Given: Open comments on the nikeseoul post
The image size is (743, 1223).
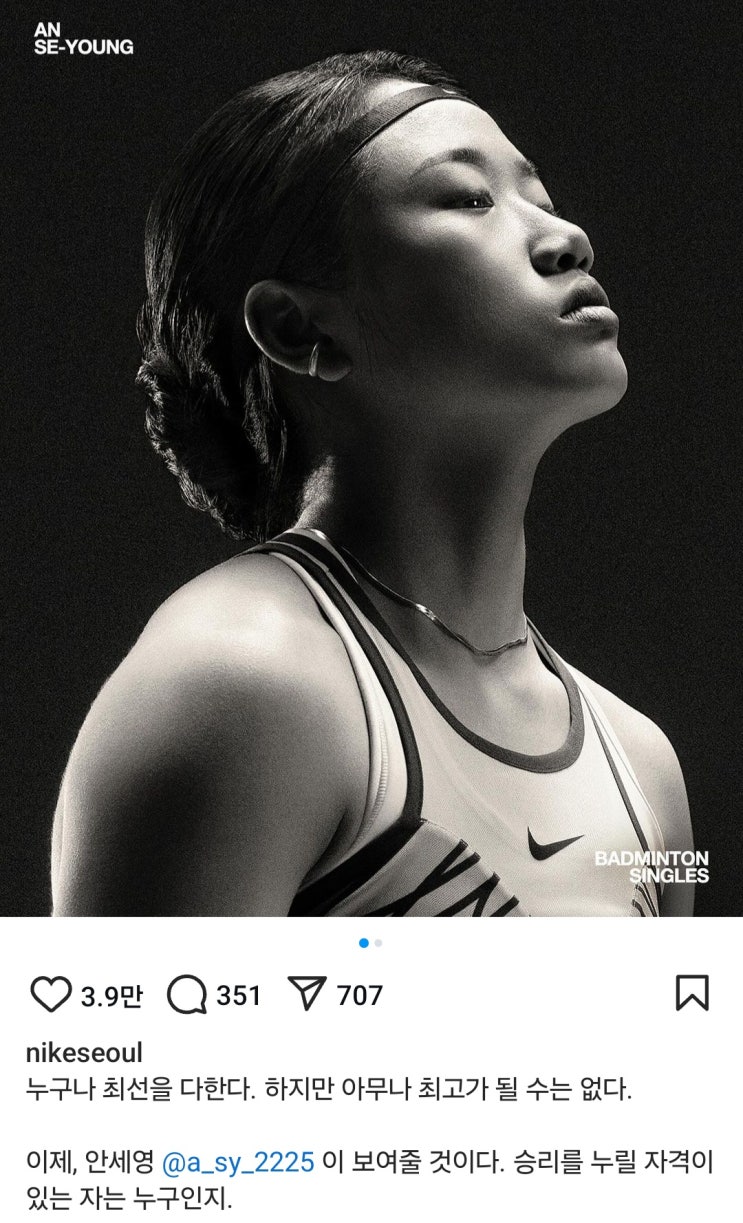Looking at the screenshot, I should [186, 995].
